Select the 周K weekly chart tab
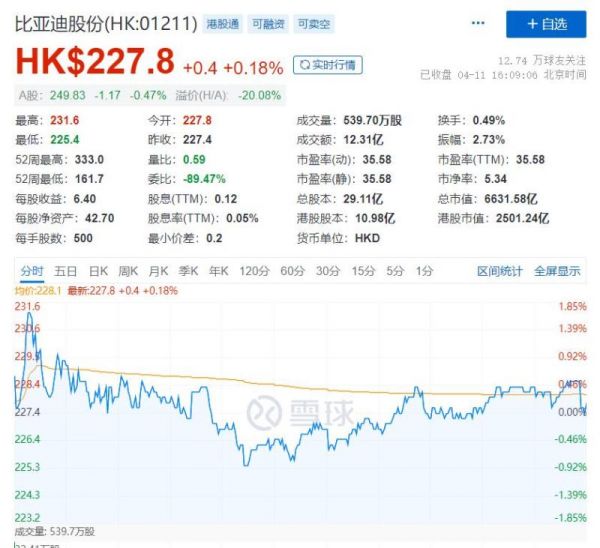The width and height of the screenshot is (600, 548). coord(128,270)
